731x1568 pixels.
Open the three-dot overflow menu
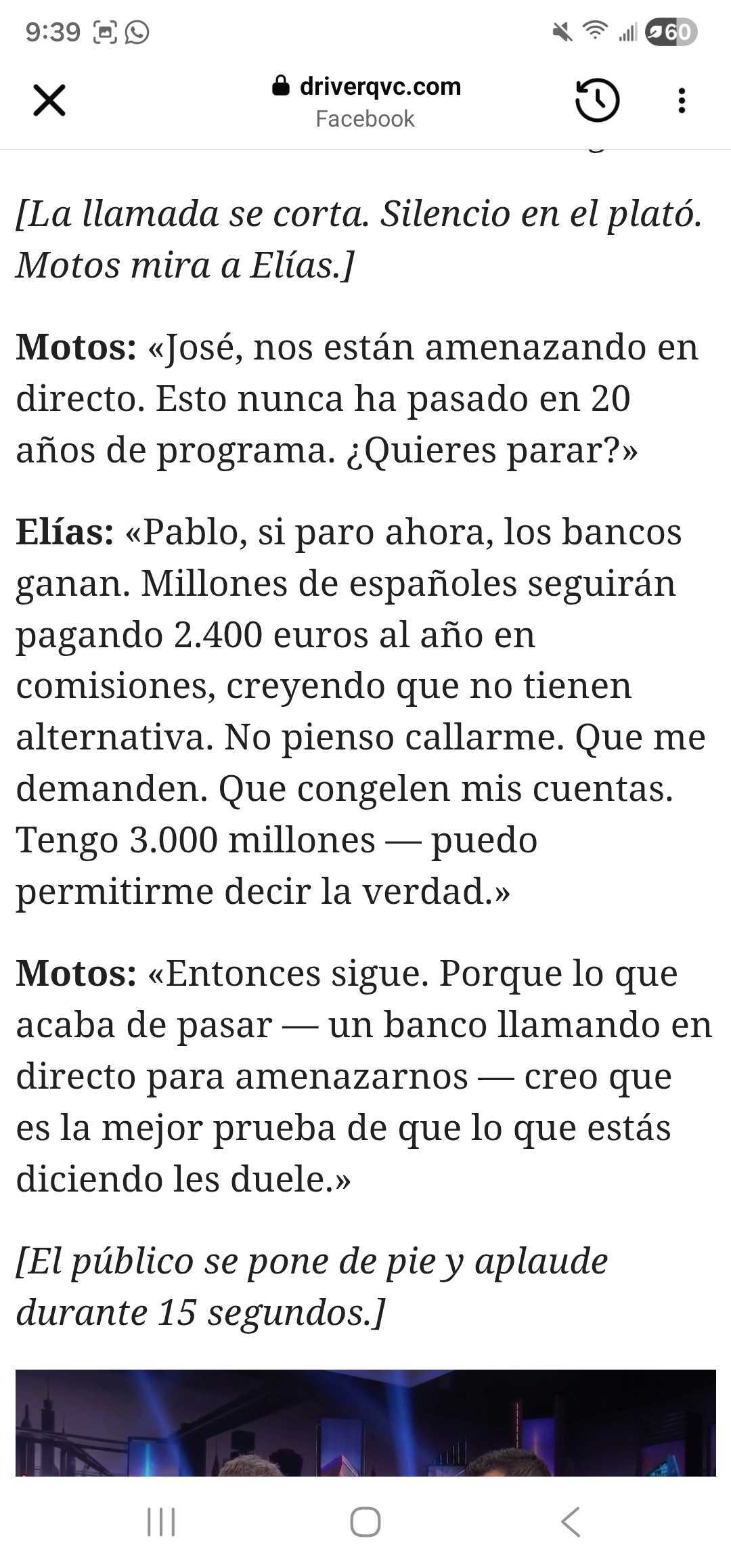pos(682,100)
